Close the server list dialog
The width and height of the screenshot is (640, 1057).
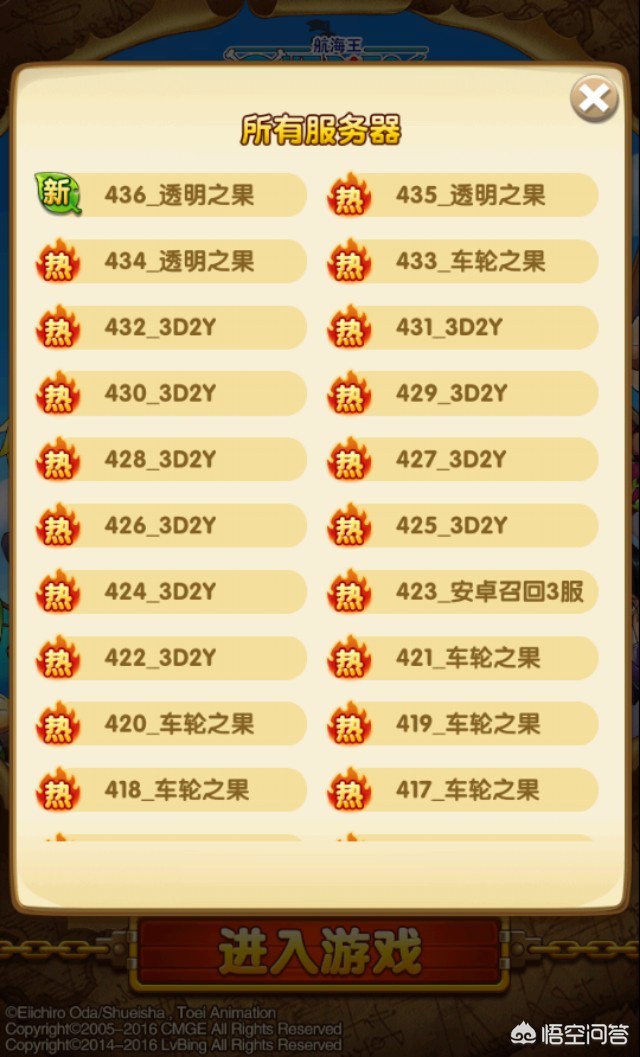click(x=594, y=99)
